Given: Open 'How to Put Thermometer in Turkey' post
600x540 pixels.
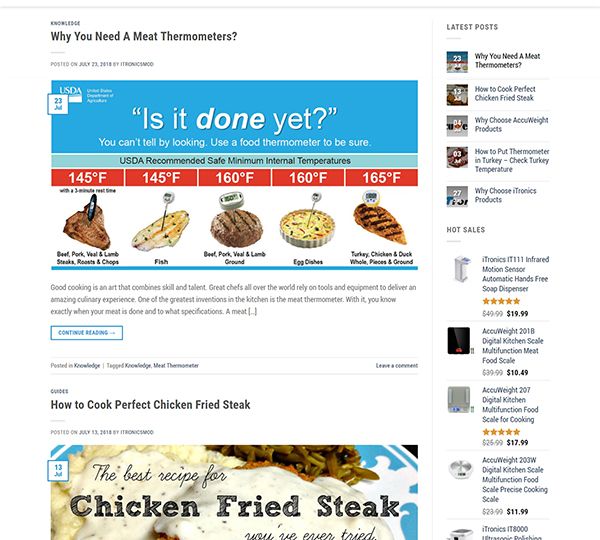Looking at the screenshot, I should point(511,160).
